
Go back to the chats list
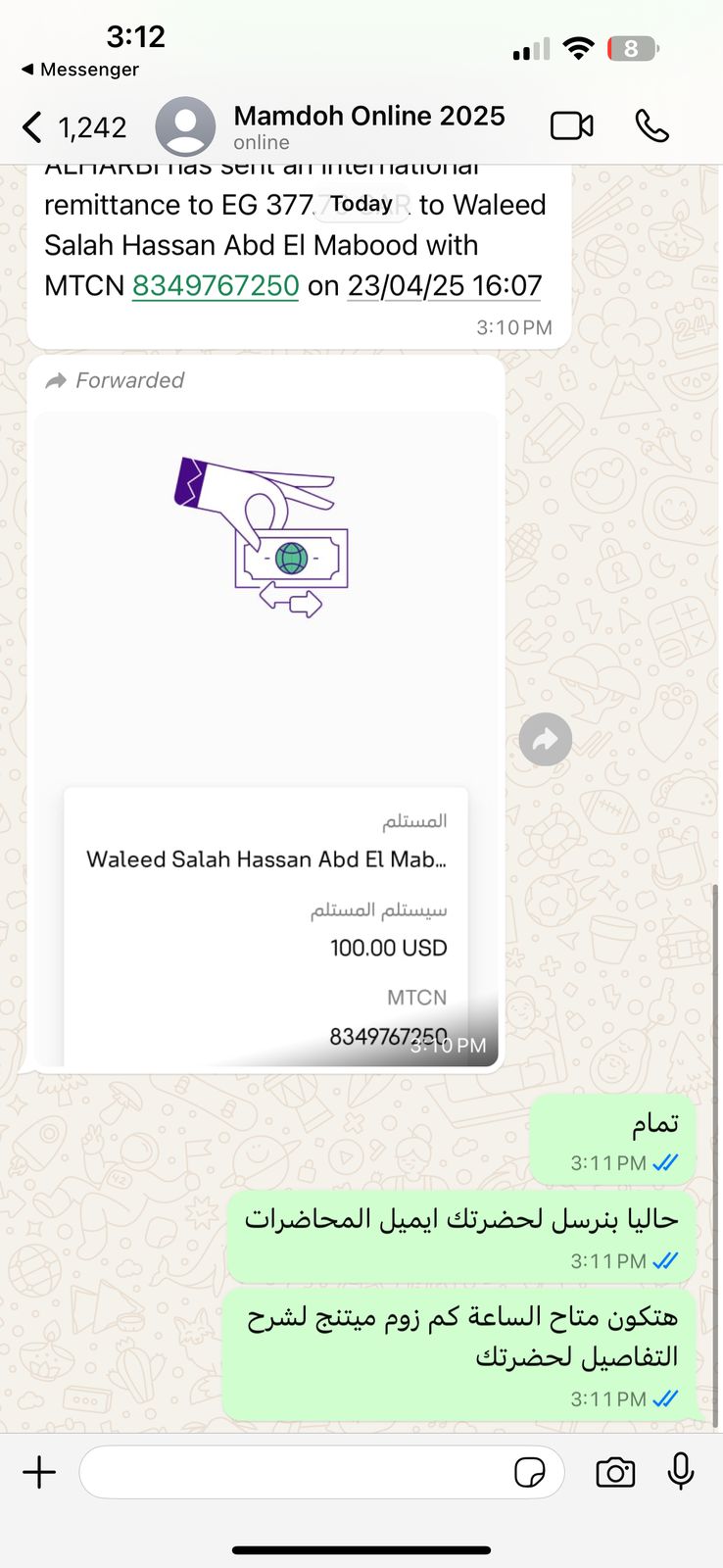pos(32,126)
